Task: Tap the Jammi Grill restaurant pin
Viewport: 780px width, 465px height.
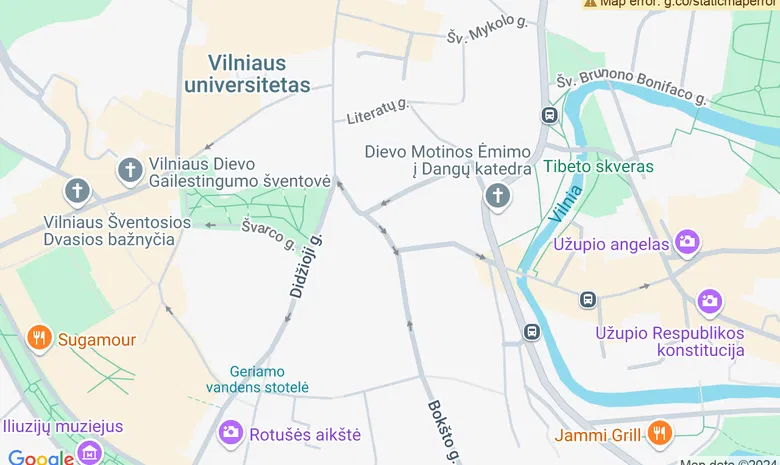Action: [x=659, y=433]
